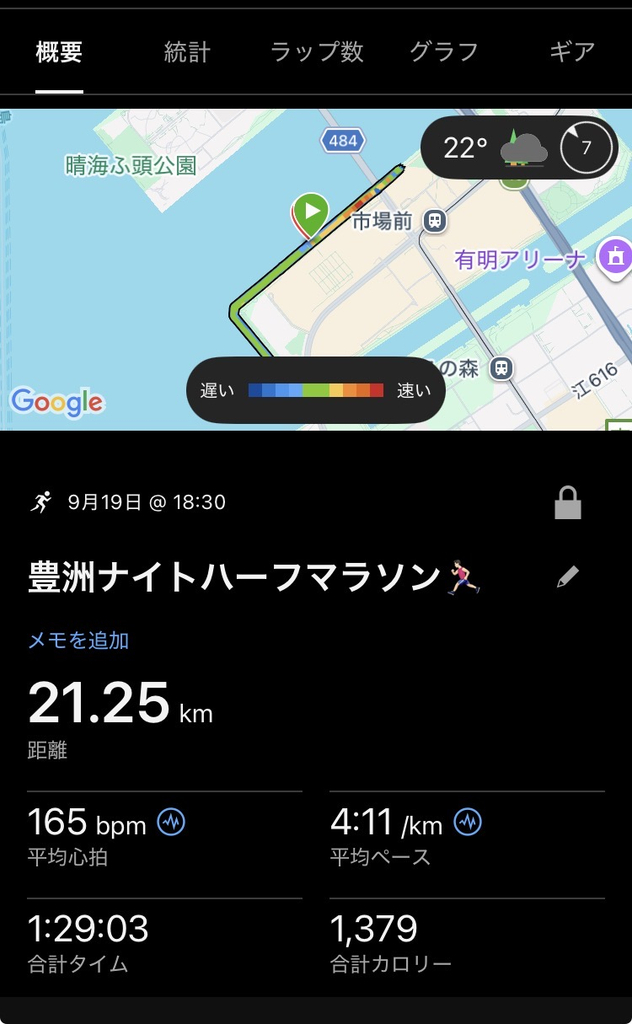Tap メモを追加 to add a note
Image resolution: width=632 pixels, height=1024 pixels.
78,640
